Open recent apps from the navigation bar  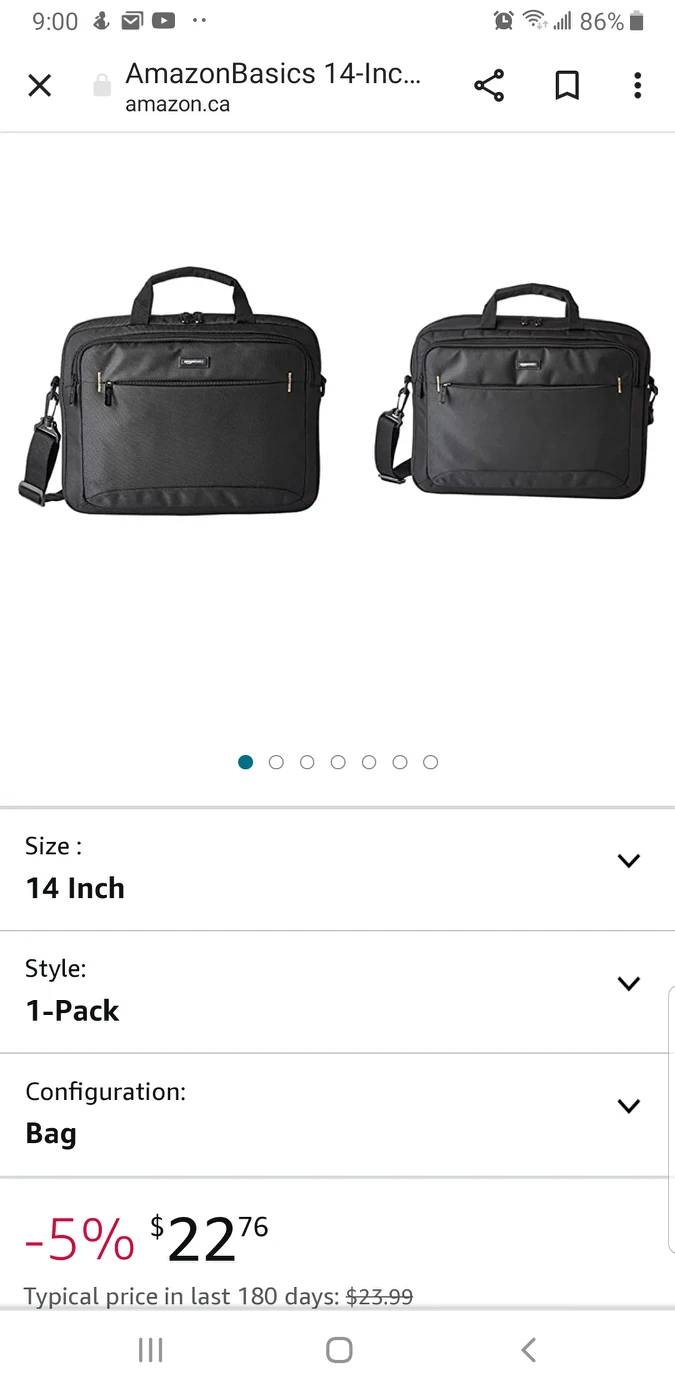(x=150, y=1350)
